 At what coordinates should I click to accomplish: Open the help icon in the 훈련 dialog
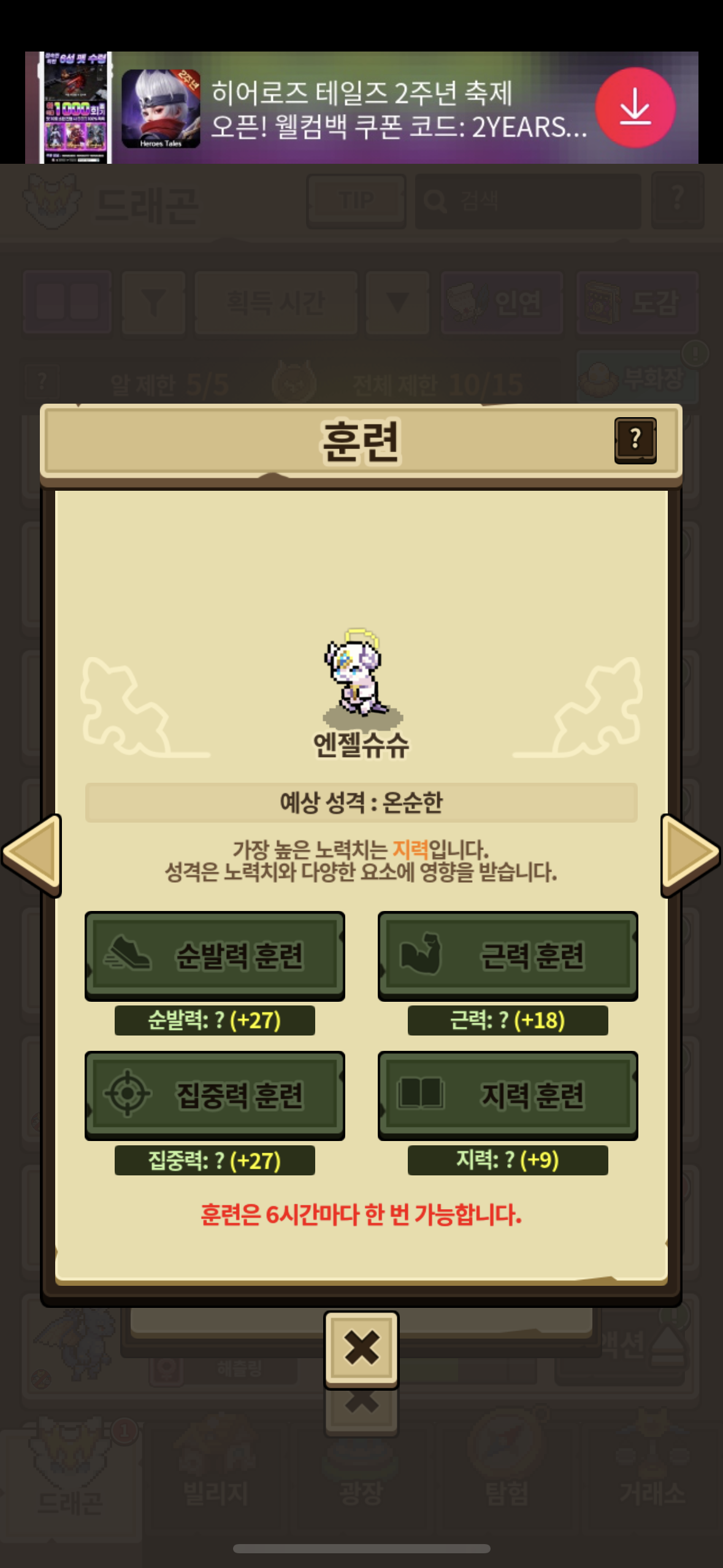635,440
